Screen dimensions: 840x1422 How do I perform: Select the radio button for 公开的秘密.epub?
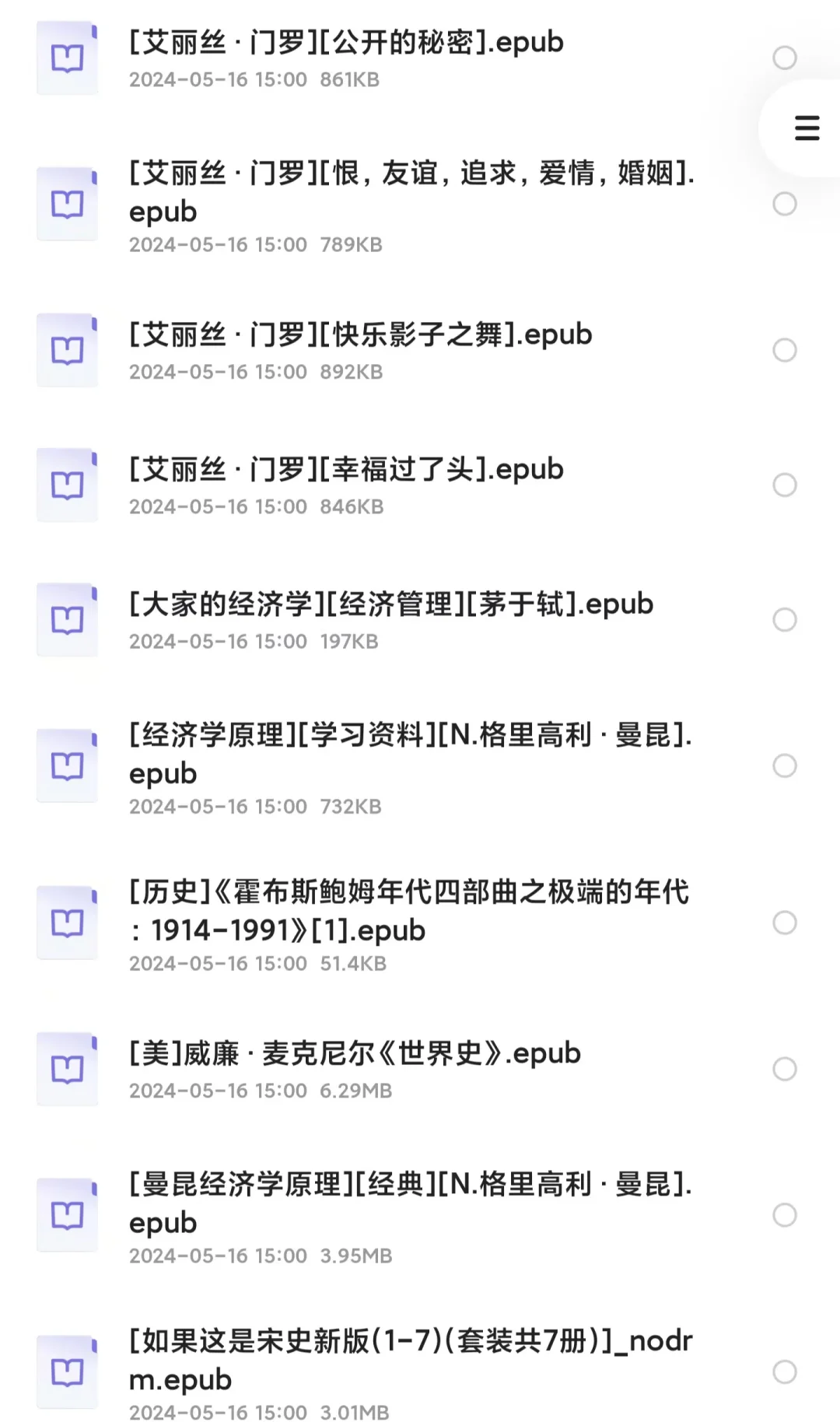click(x=784, y=58)
